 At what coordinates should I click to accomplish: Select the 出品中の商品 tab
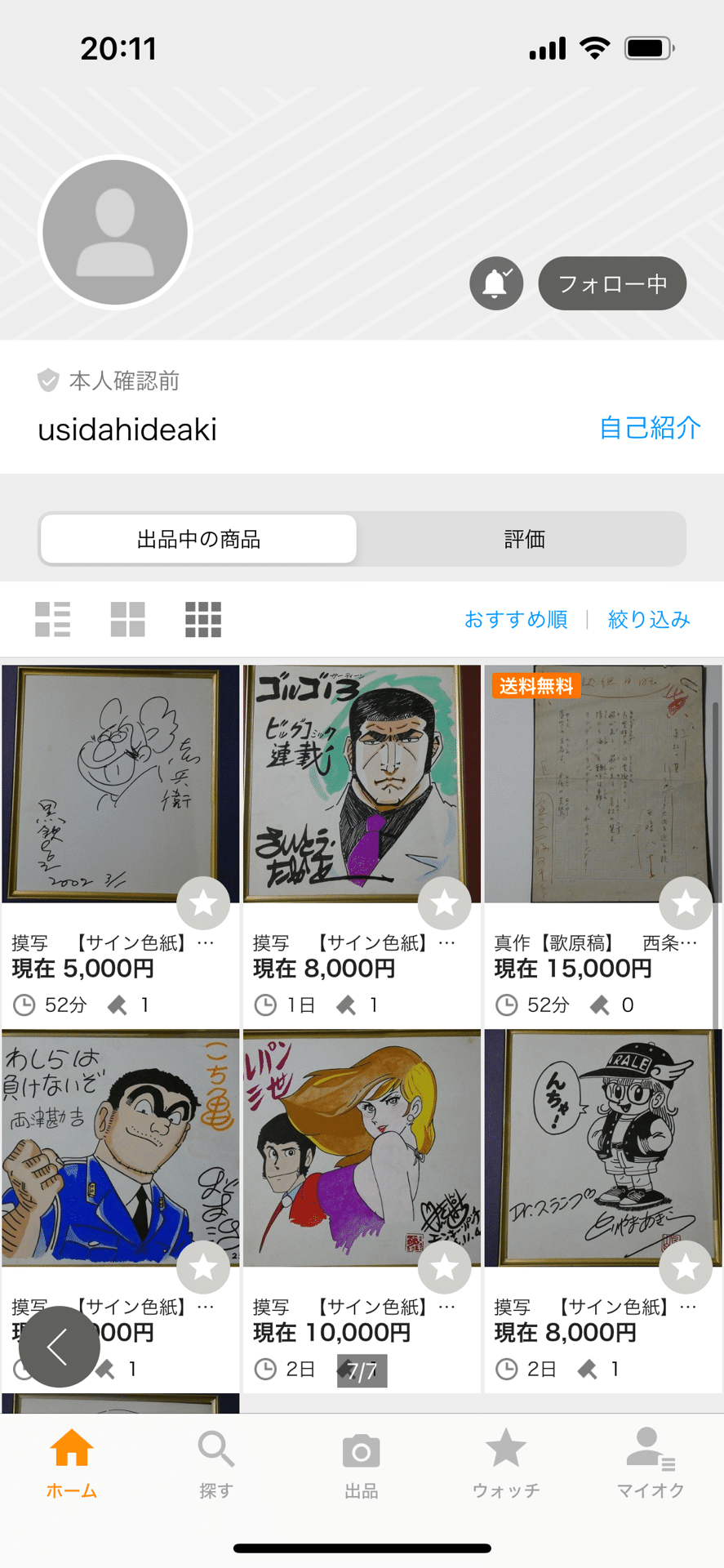tap(198, 539)
